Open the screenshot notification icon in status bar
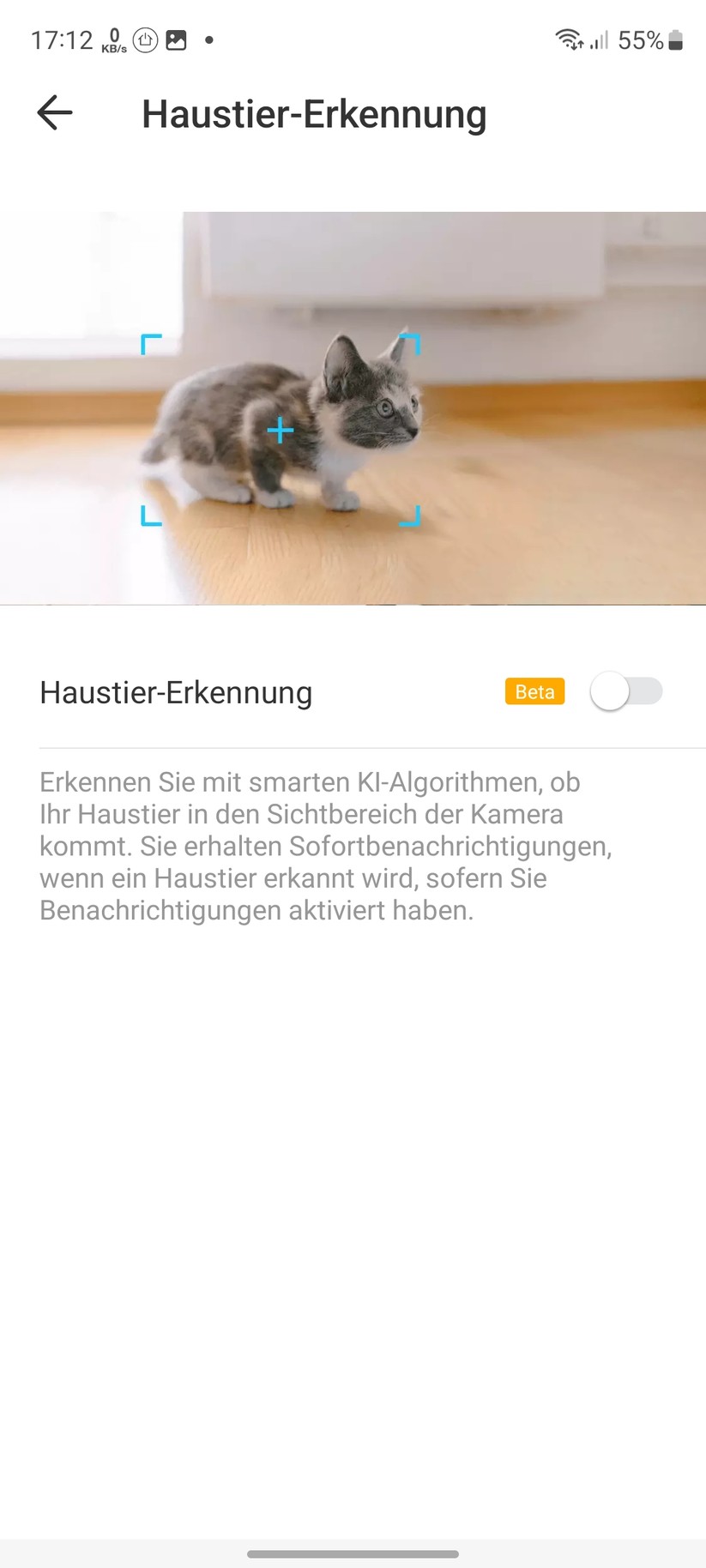The image size is (706, 1568). tap(177, 39)
